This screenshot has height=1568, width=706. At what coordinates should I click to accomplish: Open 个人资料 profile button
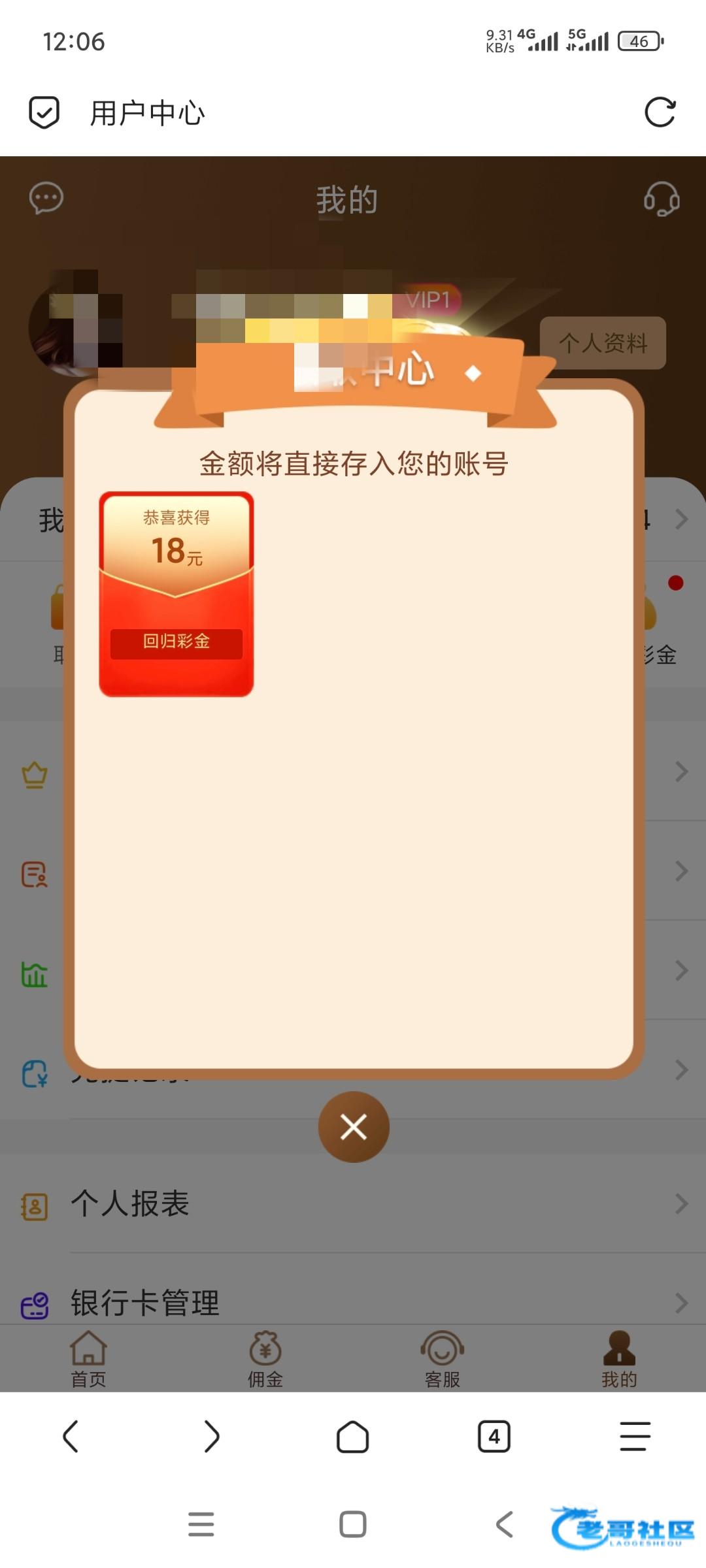tap(603, 343)
